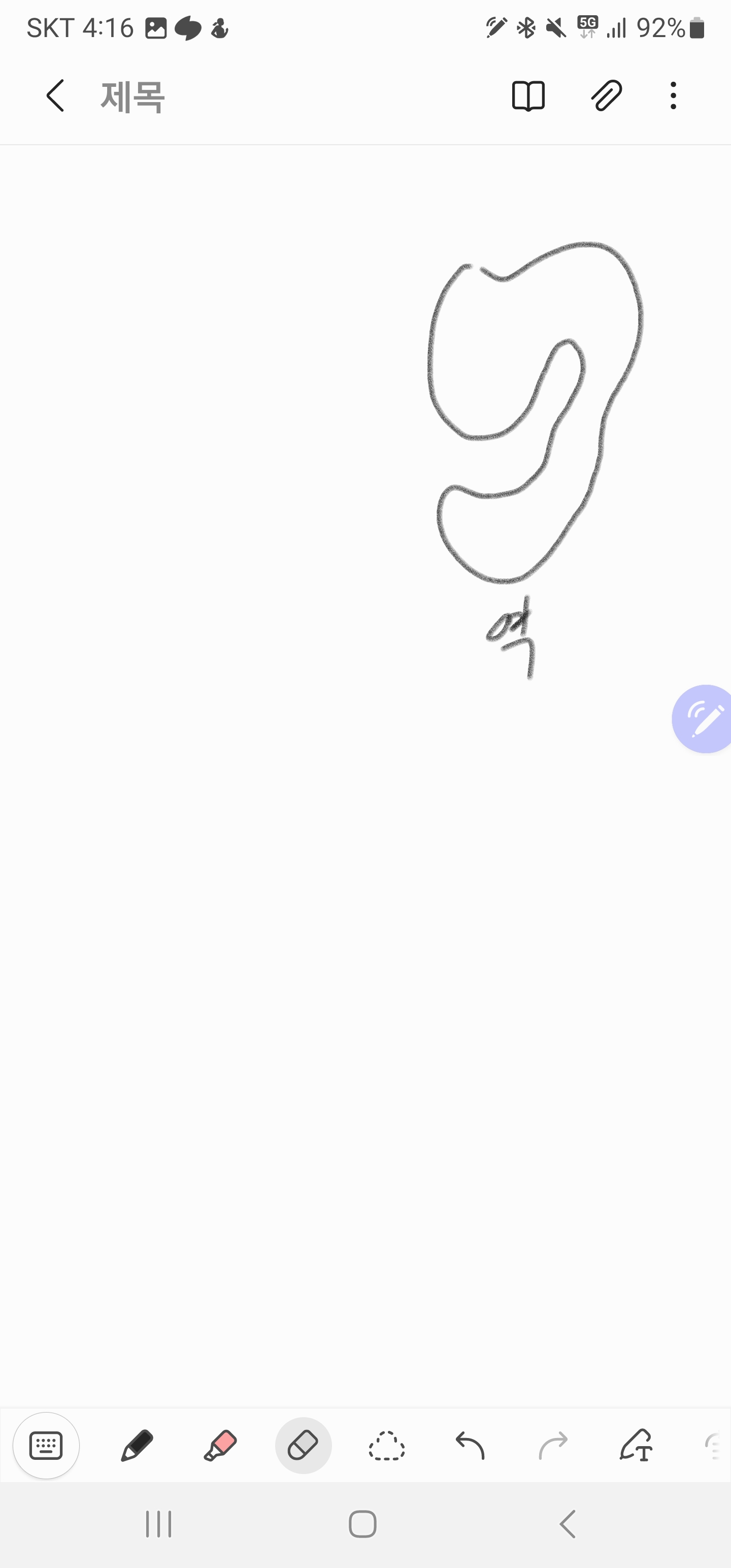Screen dimensions: 731x1568
Task: Open recent apps from navigation bar
Action: tap(159, 1524)
